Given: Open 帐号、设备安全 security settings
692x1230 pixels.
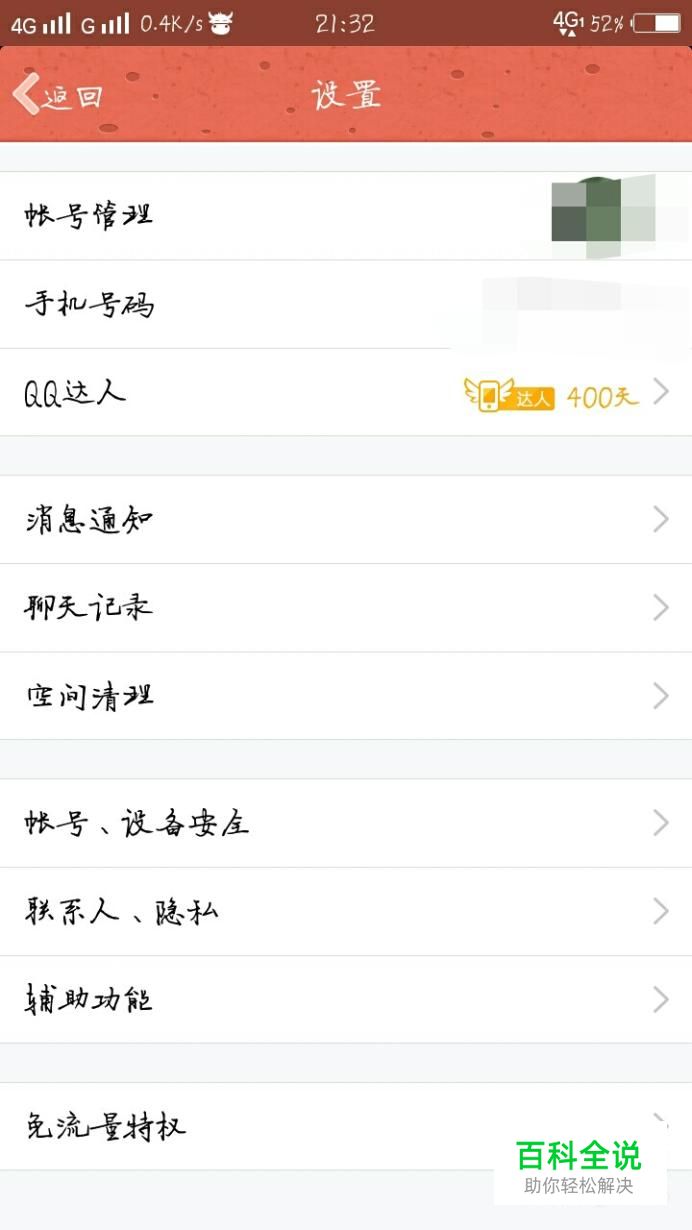Looking at the screenshot, I should pos(346,824).
